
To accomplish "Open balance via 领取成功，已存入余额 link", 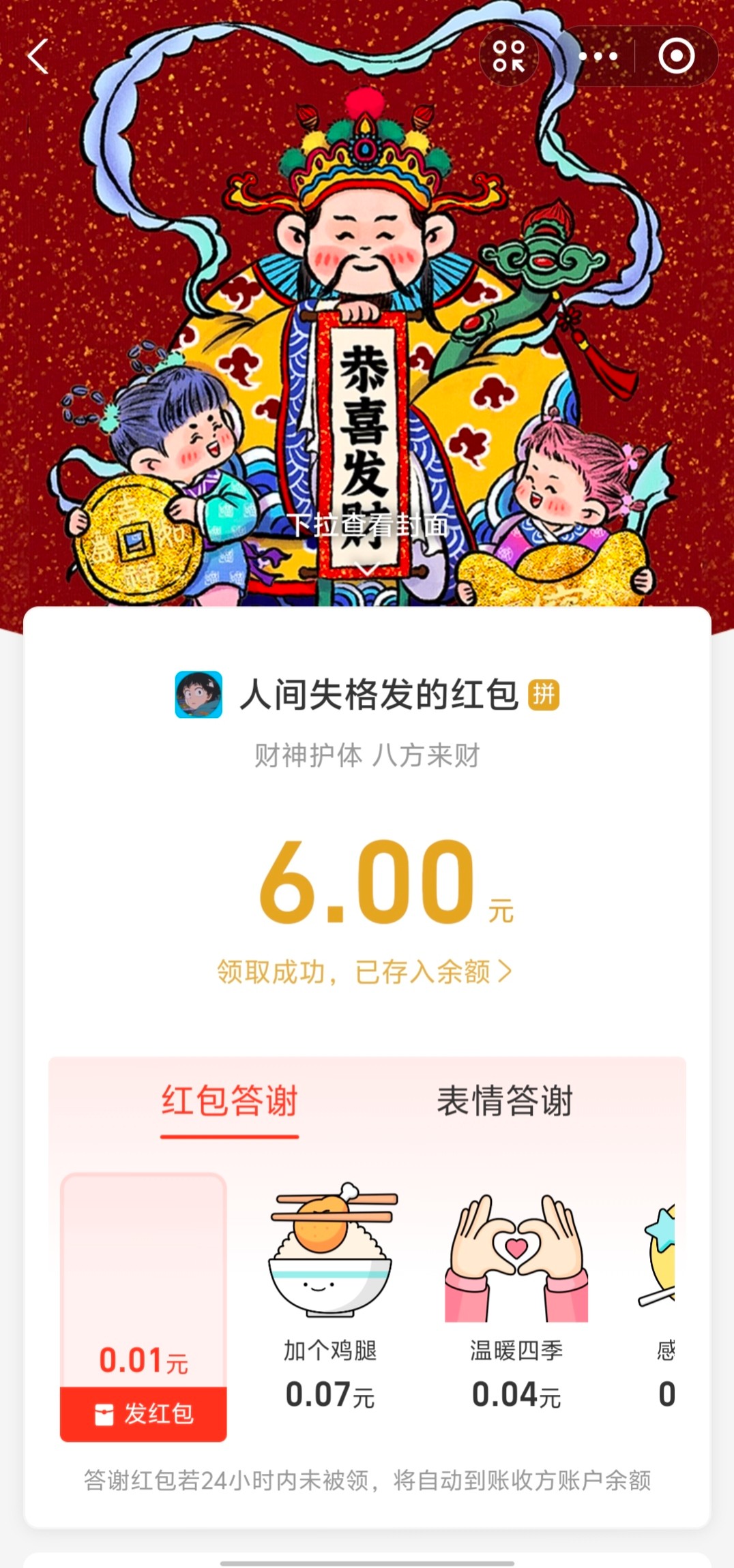I will (364, 971).
